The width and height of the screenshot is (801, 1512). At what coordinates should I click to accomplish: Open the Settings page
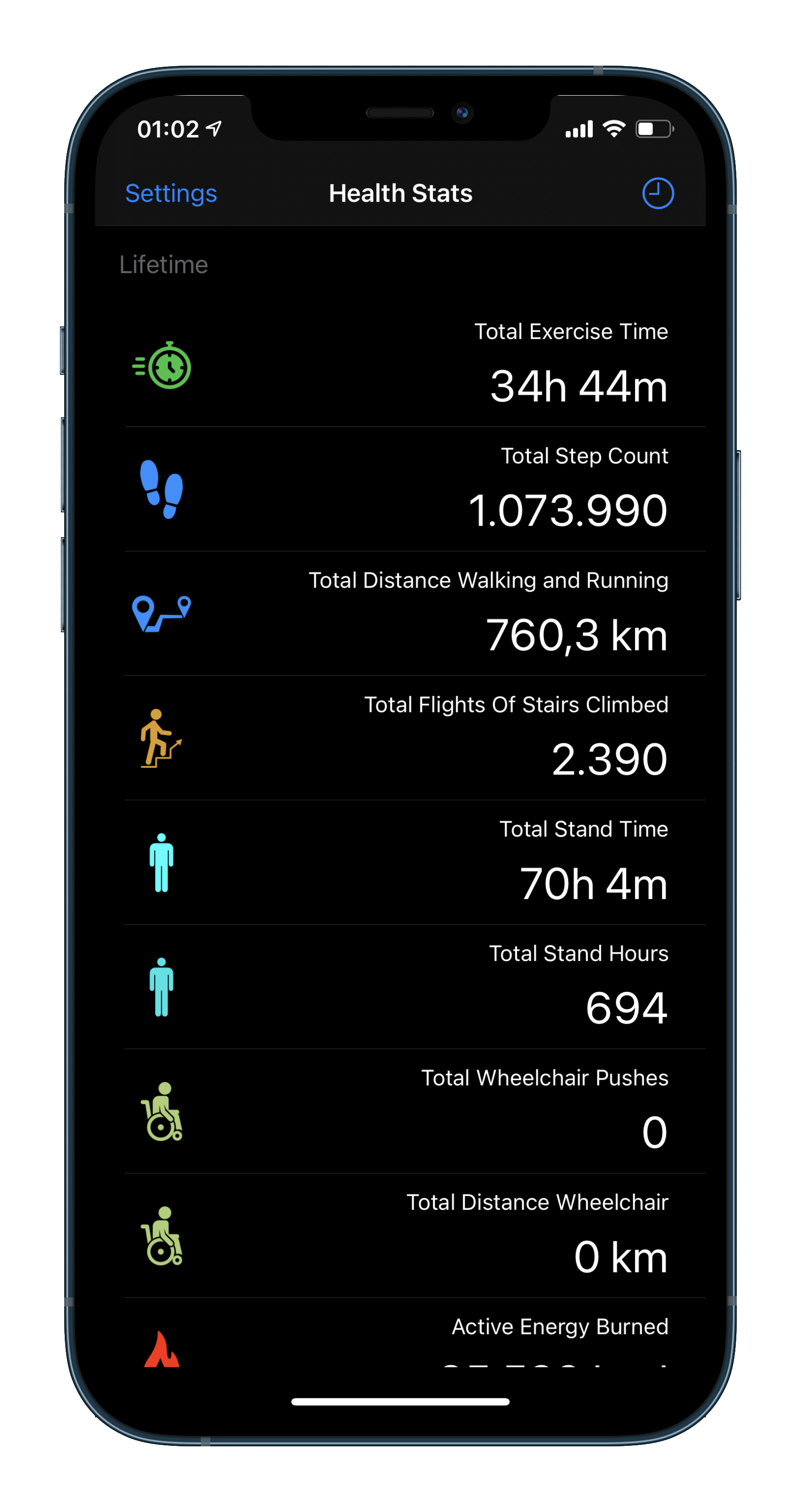point(171,193)
